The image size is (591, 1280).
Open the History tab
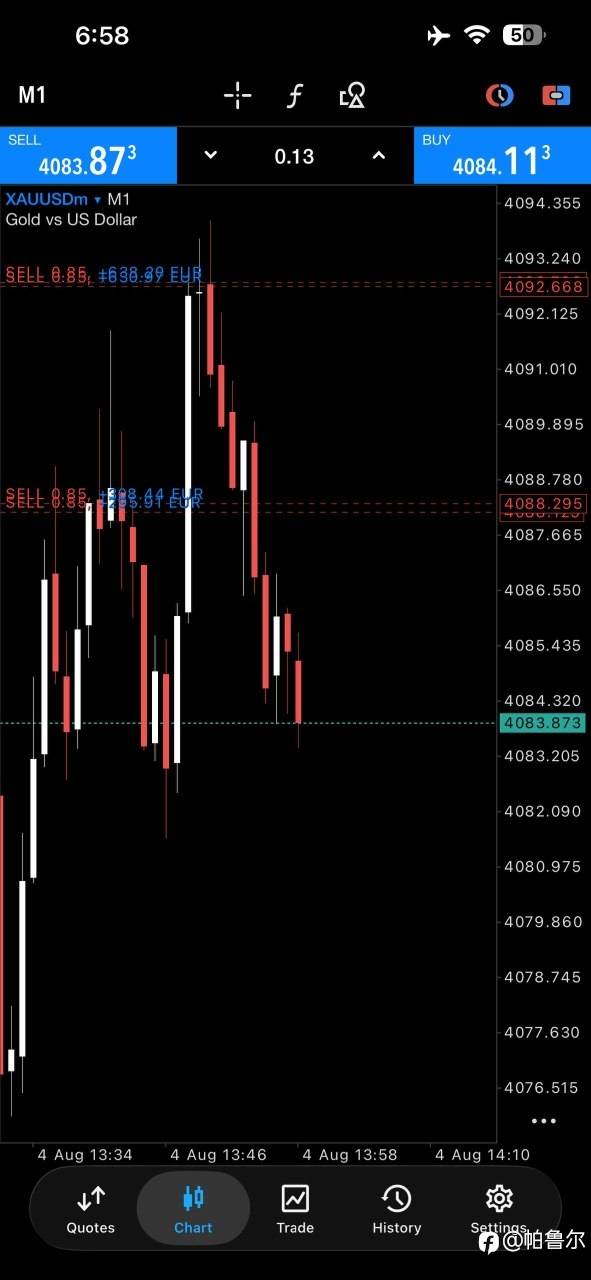(397, 1209)
